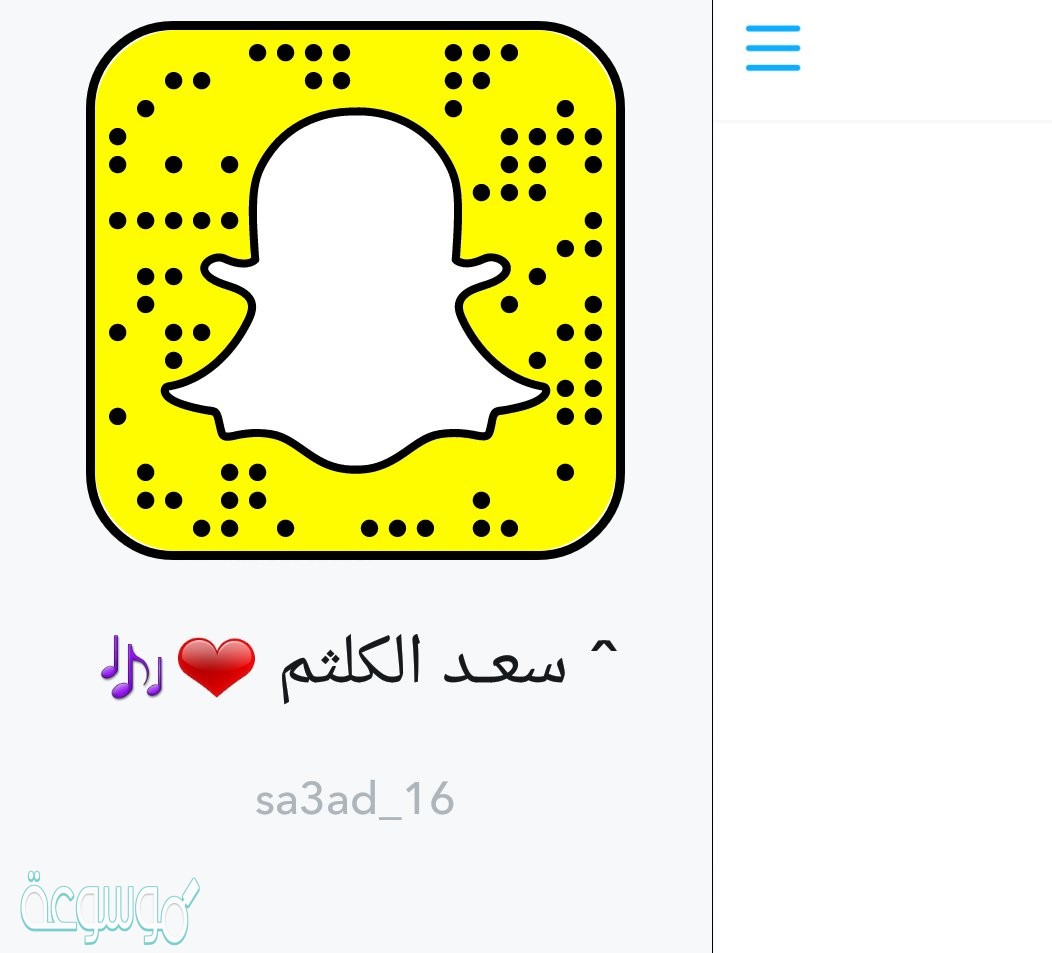Tap the yellow Snapcode ghost image

(x=355, y=290)
